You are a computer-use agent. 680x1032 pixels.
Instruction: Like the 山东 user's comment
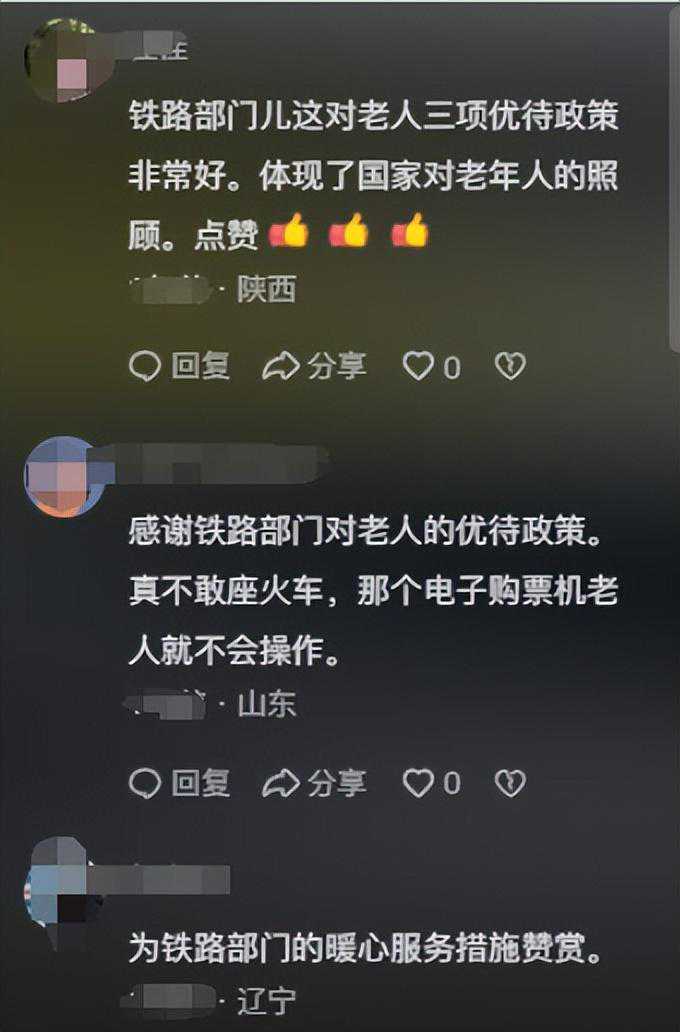click(x=431, y=783)
